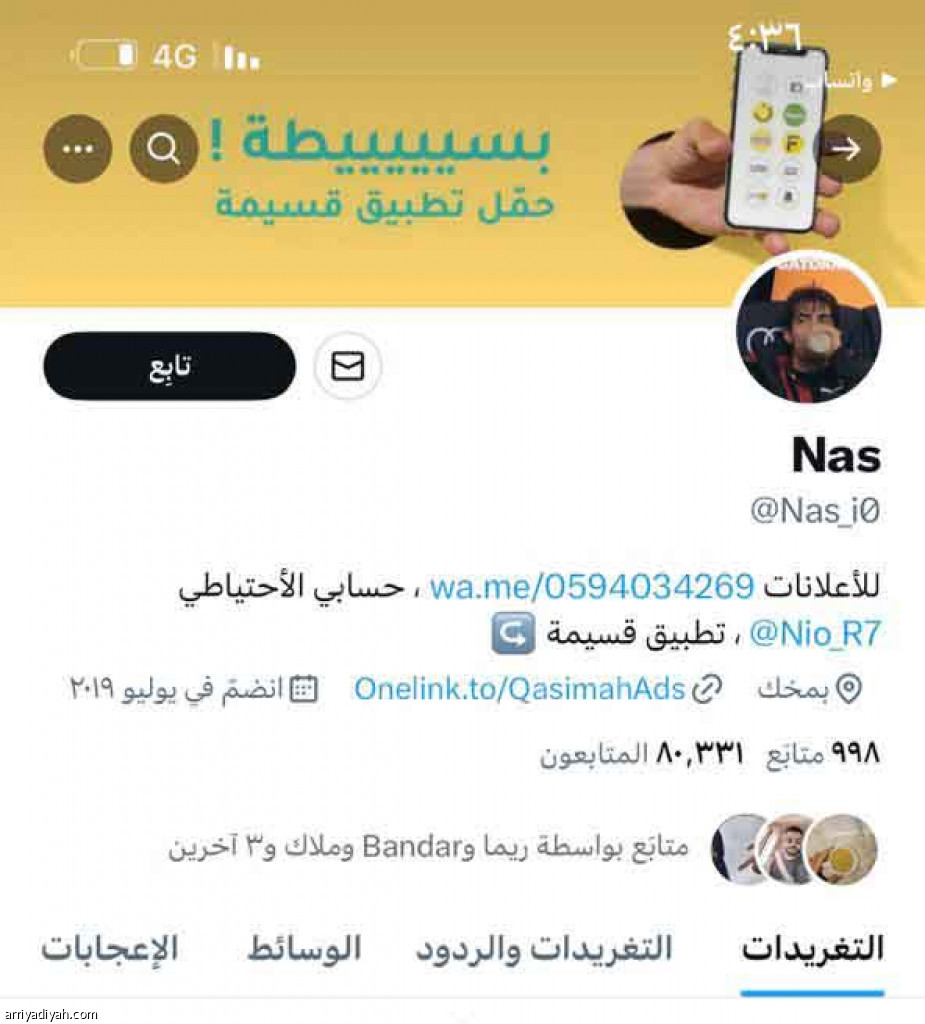This screenshot has width=925, height=1024.
Task: Switch to the التغريدات والردود tab
Action: point(544,949)
